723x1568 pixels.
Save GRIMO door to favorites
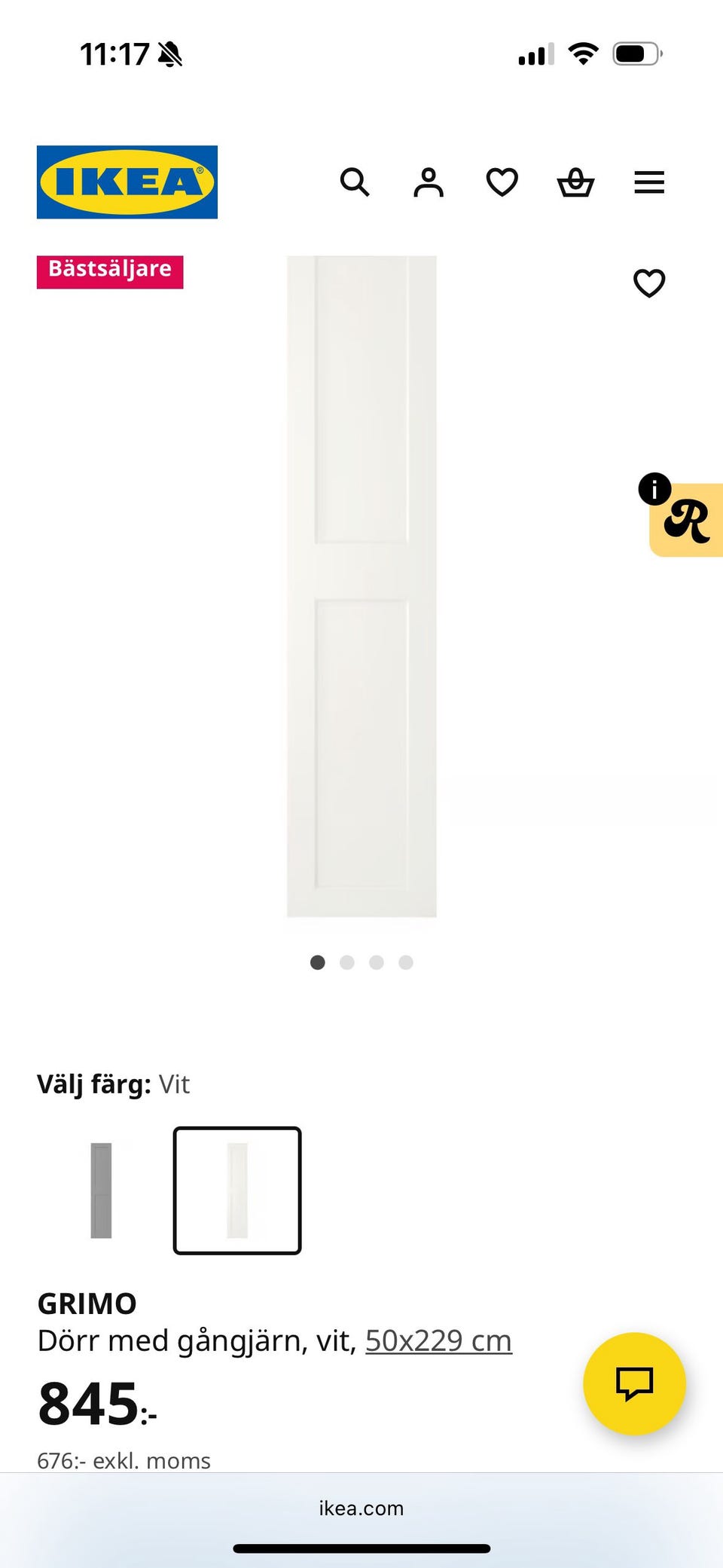coord(649,283)
